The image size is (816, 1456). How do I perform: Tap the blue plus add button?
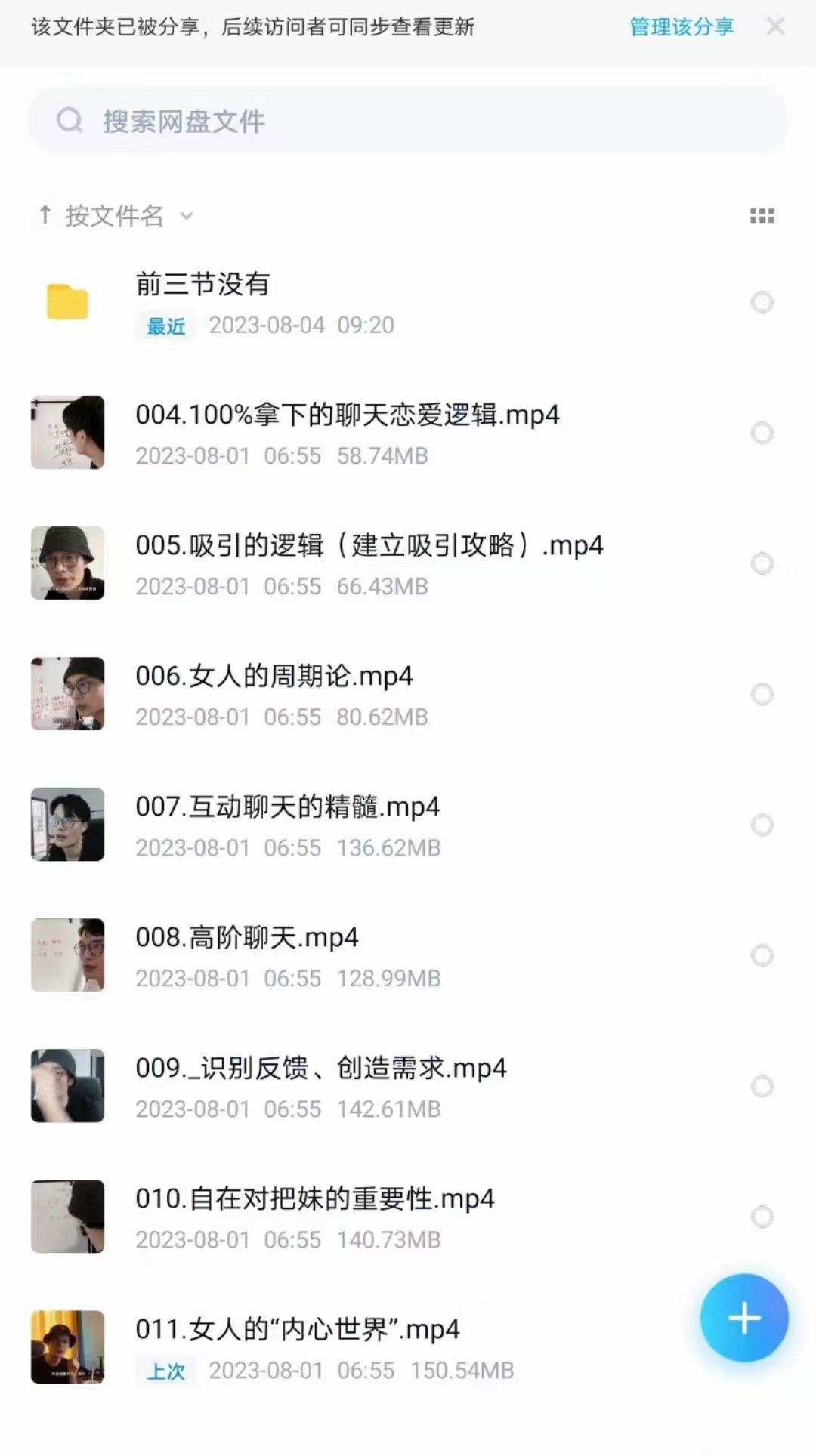pos(743,1318)
